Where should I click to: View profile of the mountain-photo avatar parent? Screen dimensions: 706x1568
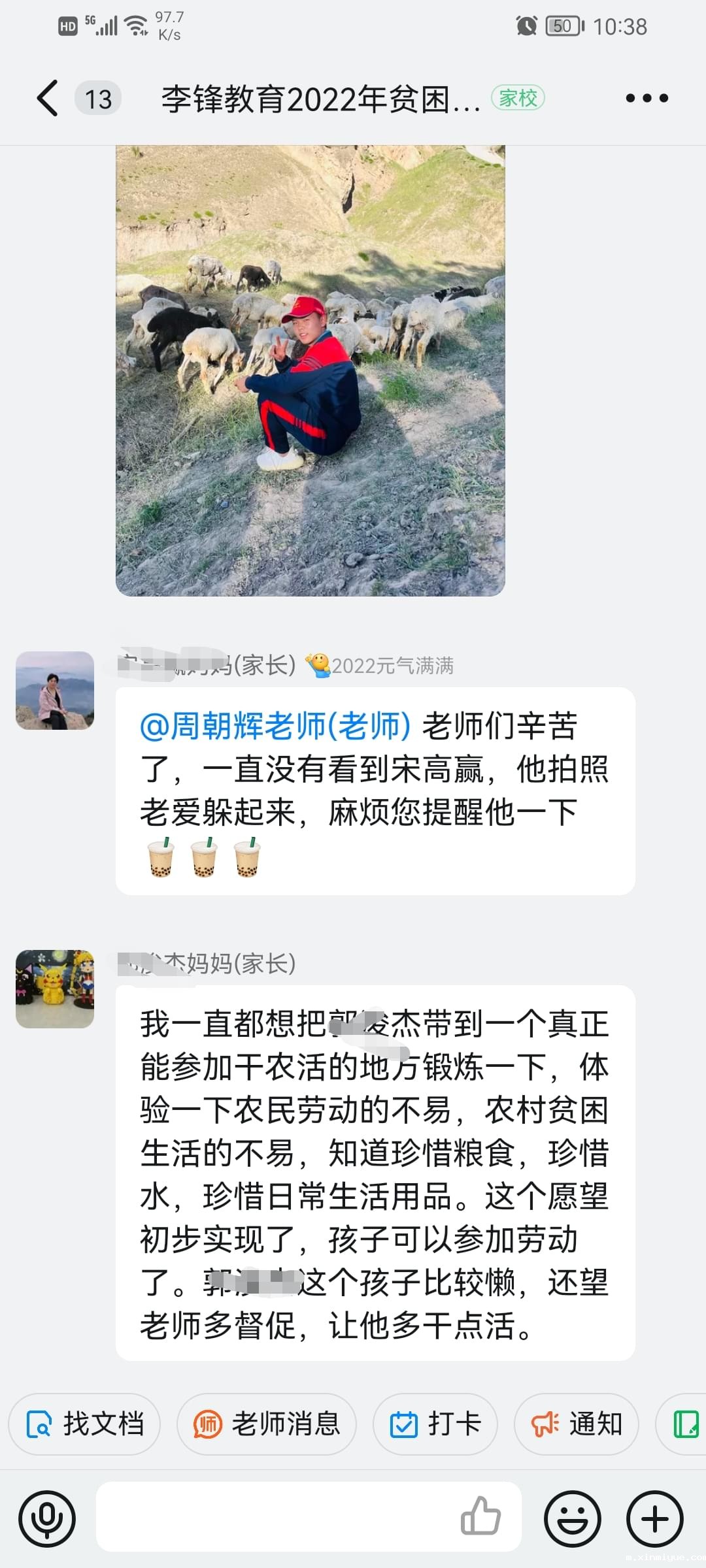[55, 691]
